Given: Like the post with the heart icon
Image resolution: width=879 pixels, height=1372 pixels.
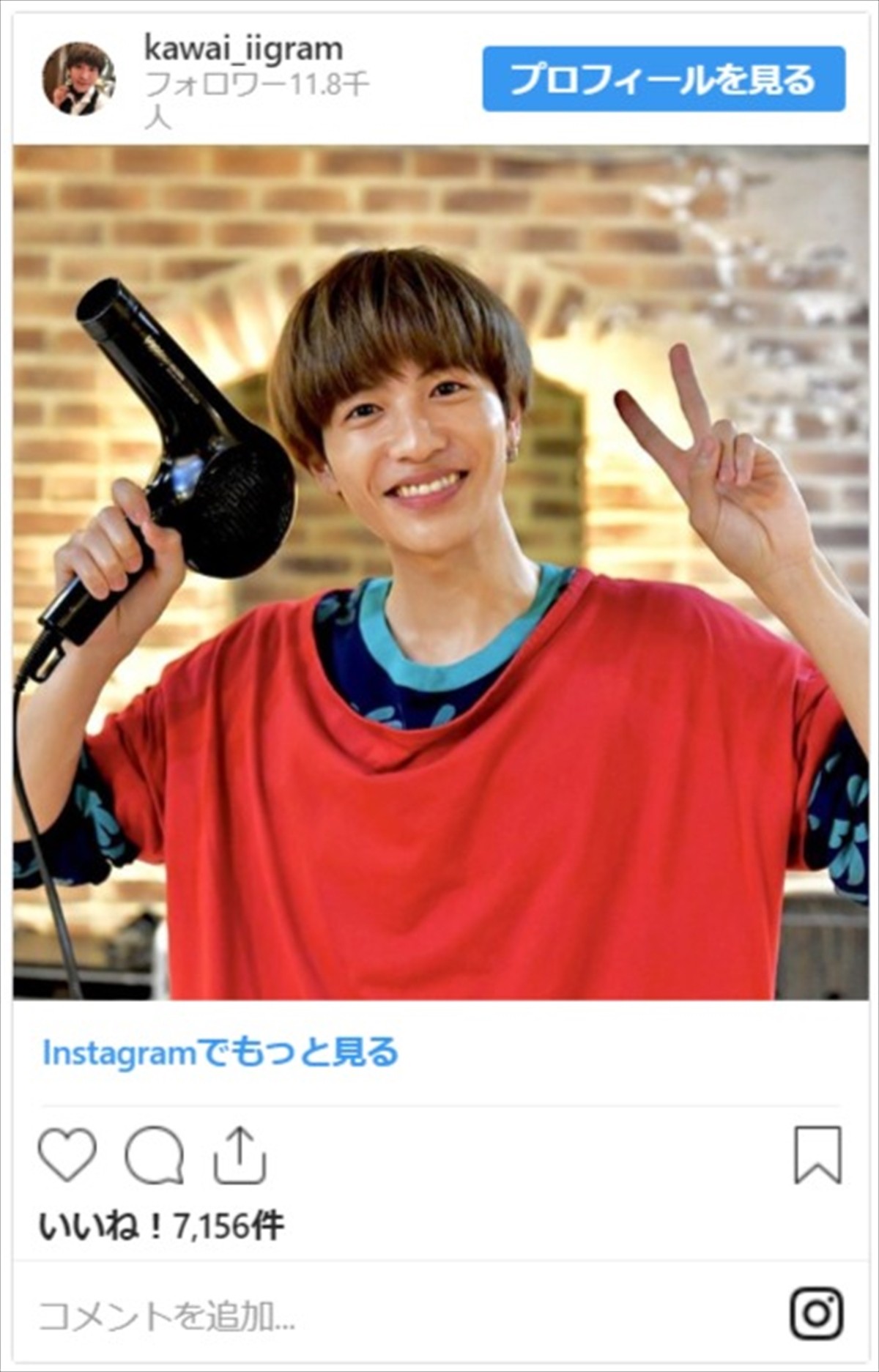Looking at the screenshot, I should click(67, 1155).
